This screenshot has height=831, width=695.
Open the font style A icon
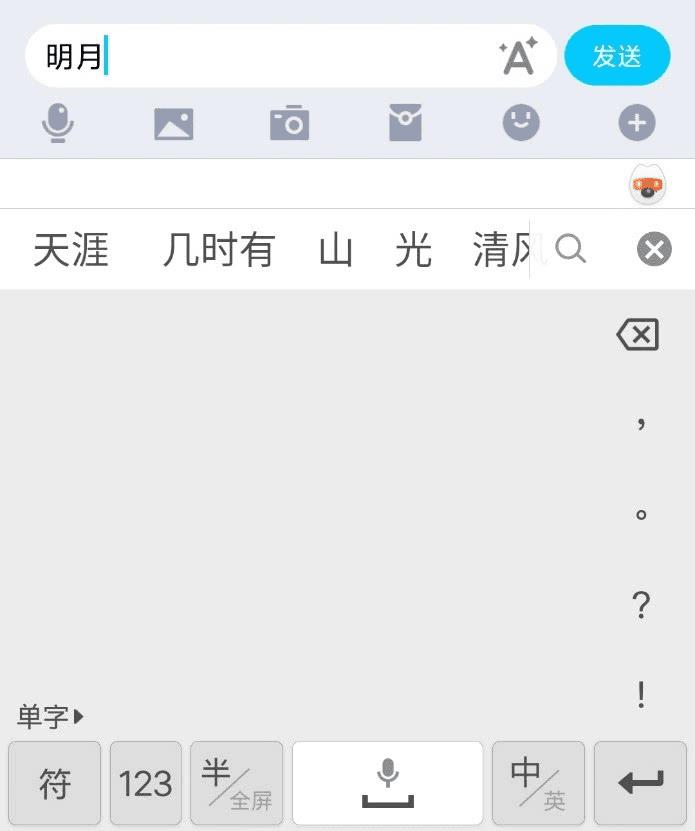(518, 57)
